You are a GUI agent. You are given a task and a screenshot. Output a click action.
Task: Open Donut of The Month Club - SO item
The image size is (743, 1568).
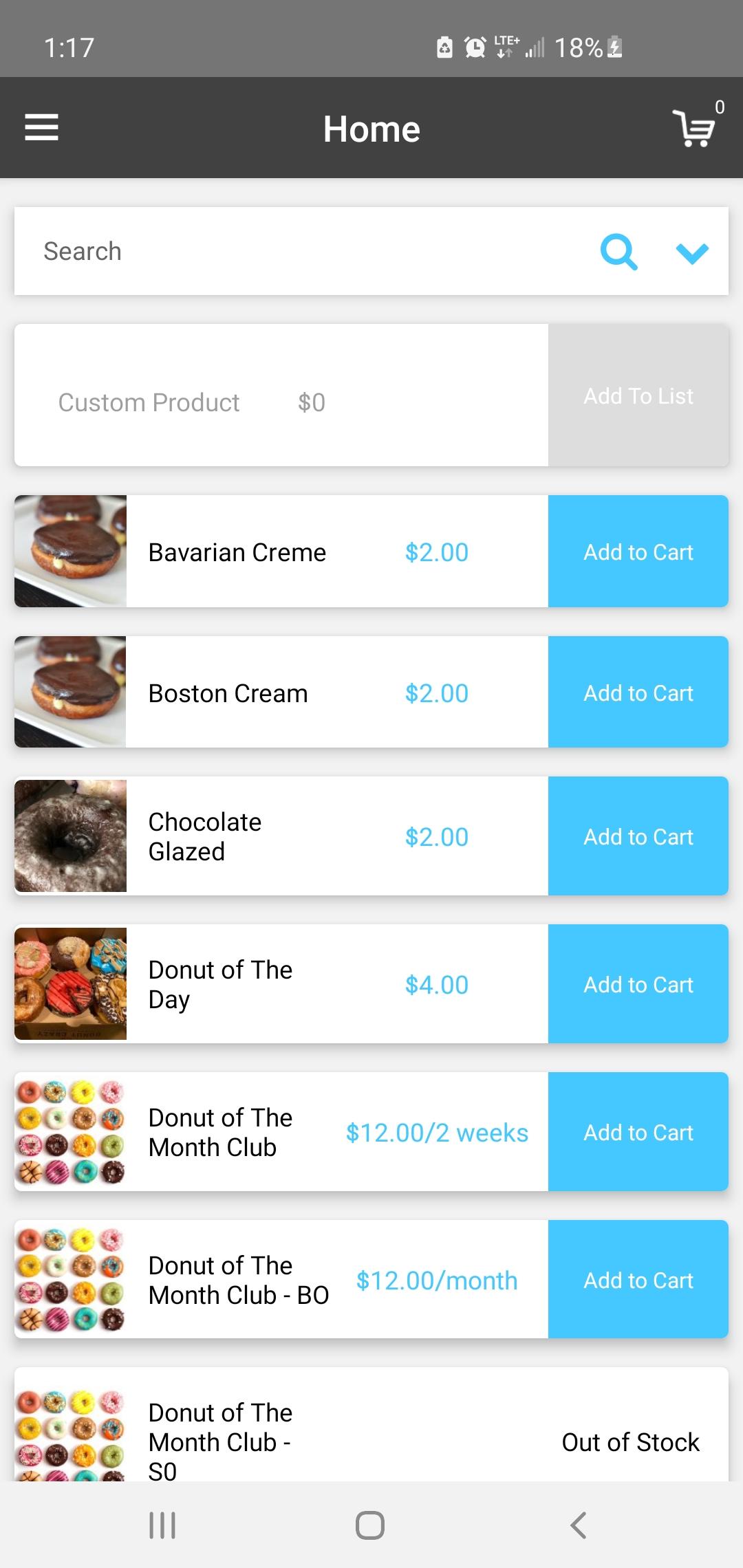coord(371,1424)
